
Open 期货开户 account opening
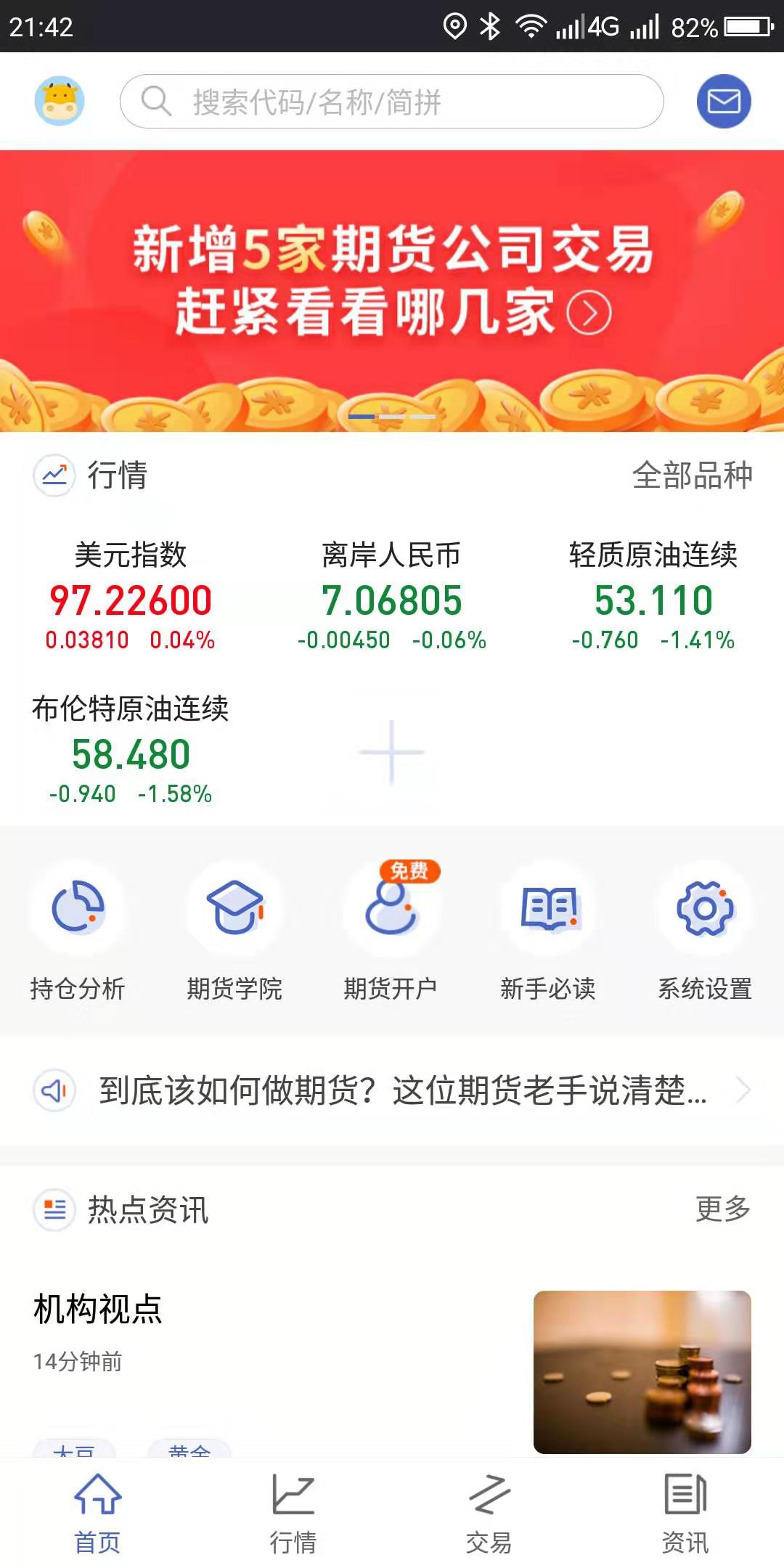[391, 931]
